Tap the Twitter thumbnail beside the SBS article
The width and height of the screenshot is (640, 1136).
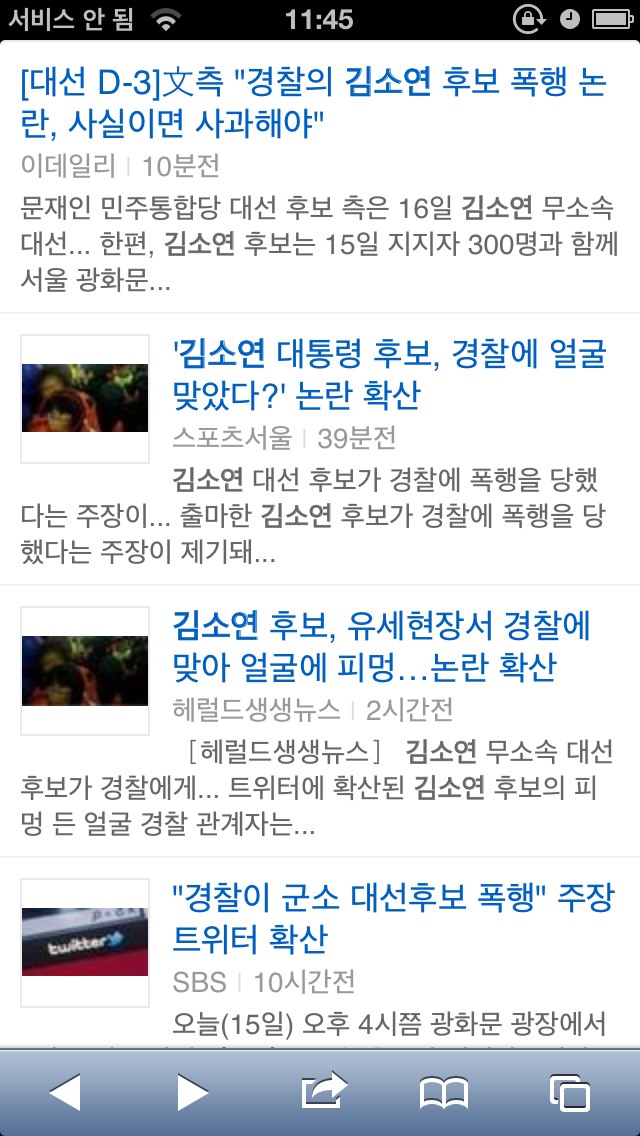click(85, 942)
